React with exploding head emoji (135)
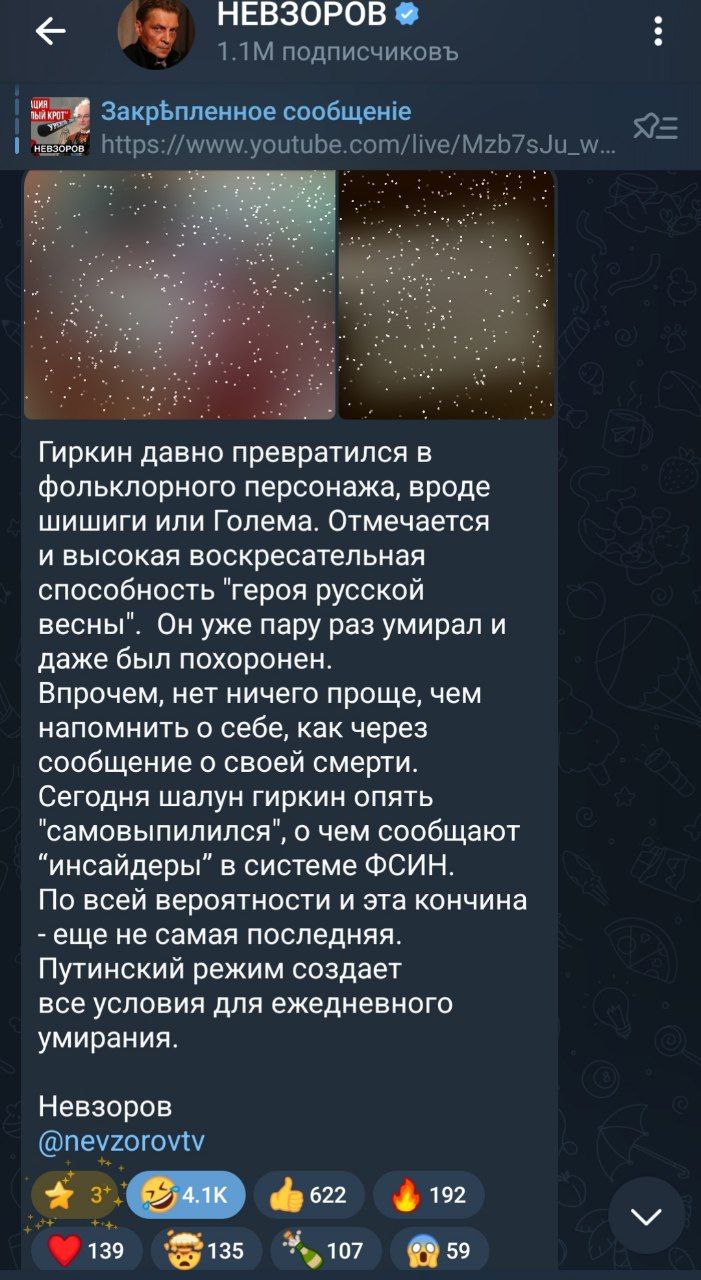701x1280 pixels. (x=206, y=1250)
